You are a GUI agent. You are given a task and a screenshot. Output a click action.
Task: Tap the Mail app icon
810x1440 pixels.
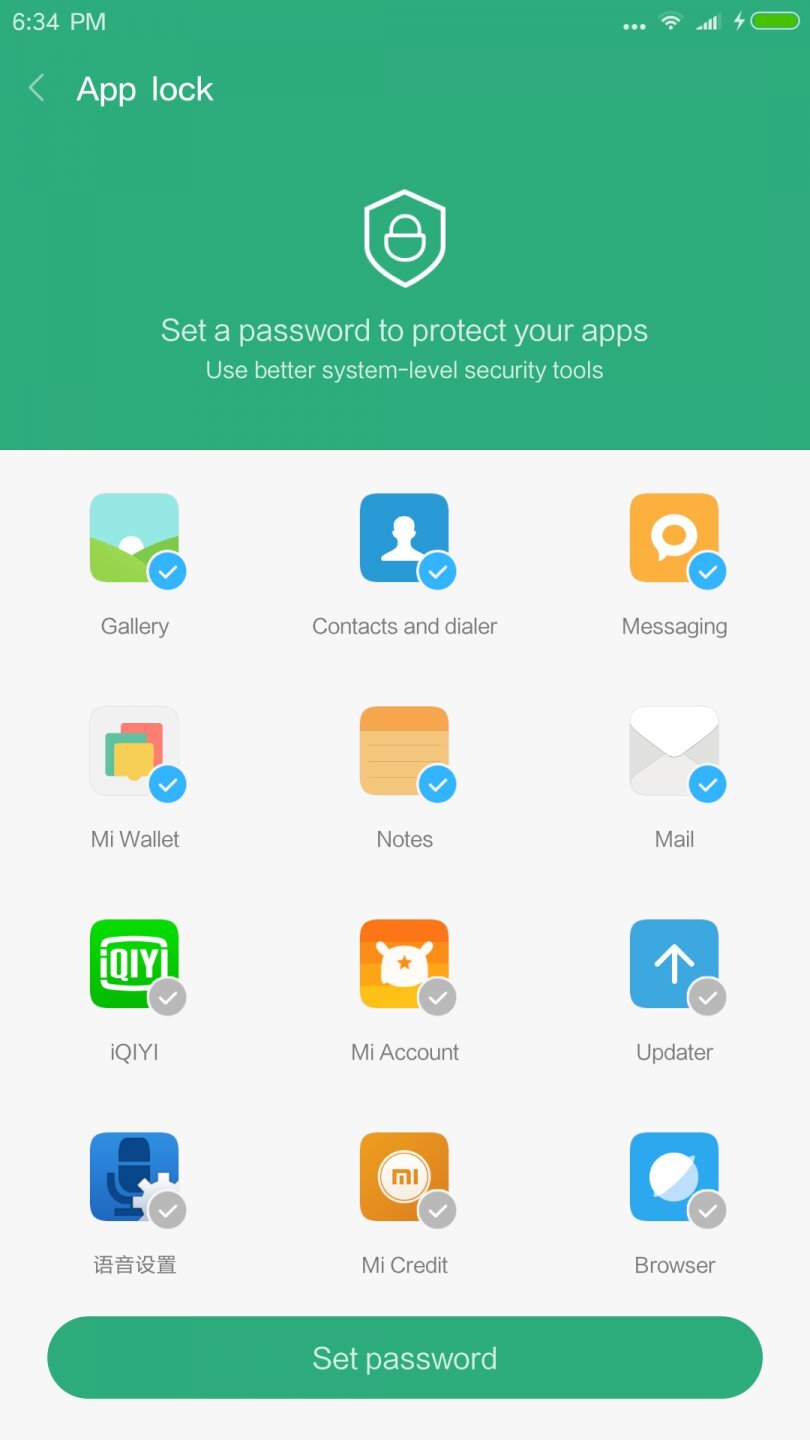pos(674,752)
